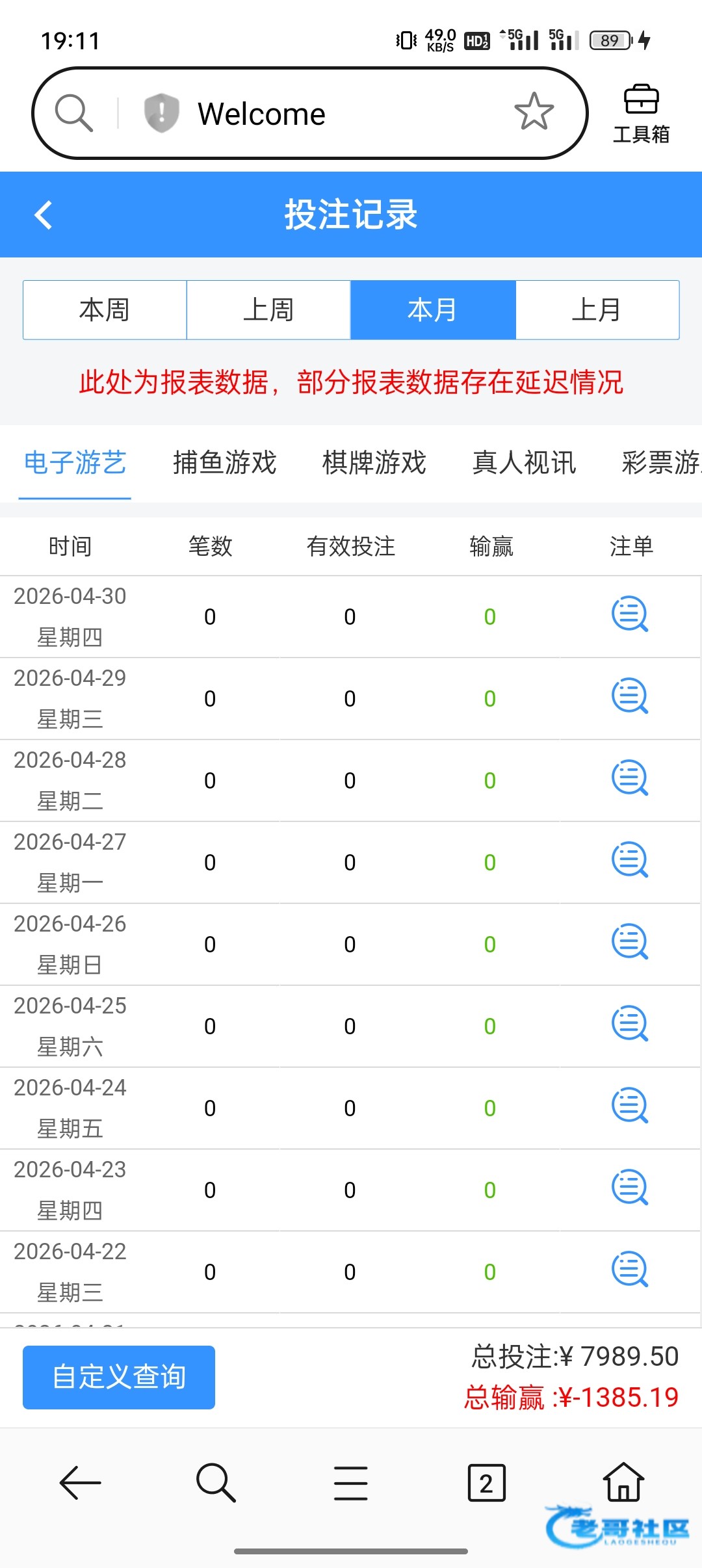Image resolution: width=702 pixels, height=1568 pixels.
Task: Open search from the bottom toolbar
Action: click(215, 1483)
